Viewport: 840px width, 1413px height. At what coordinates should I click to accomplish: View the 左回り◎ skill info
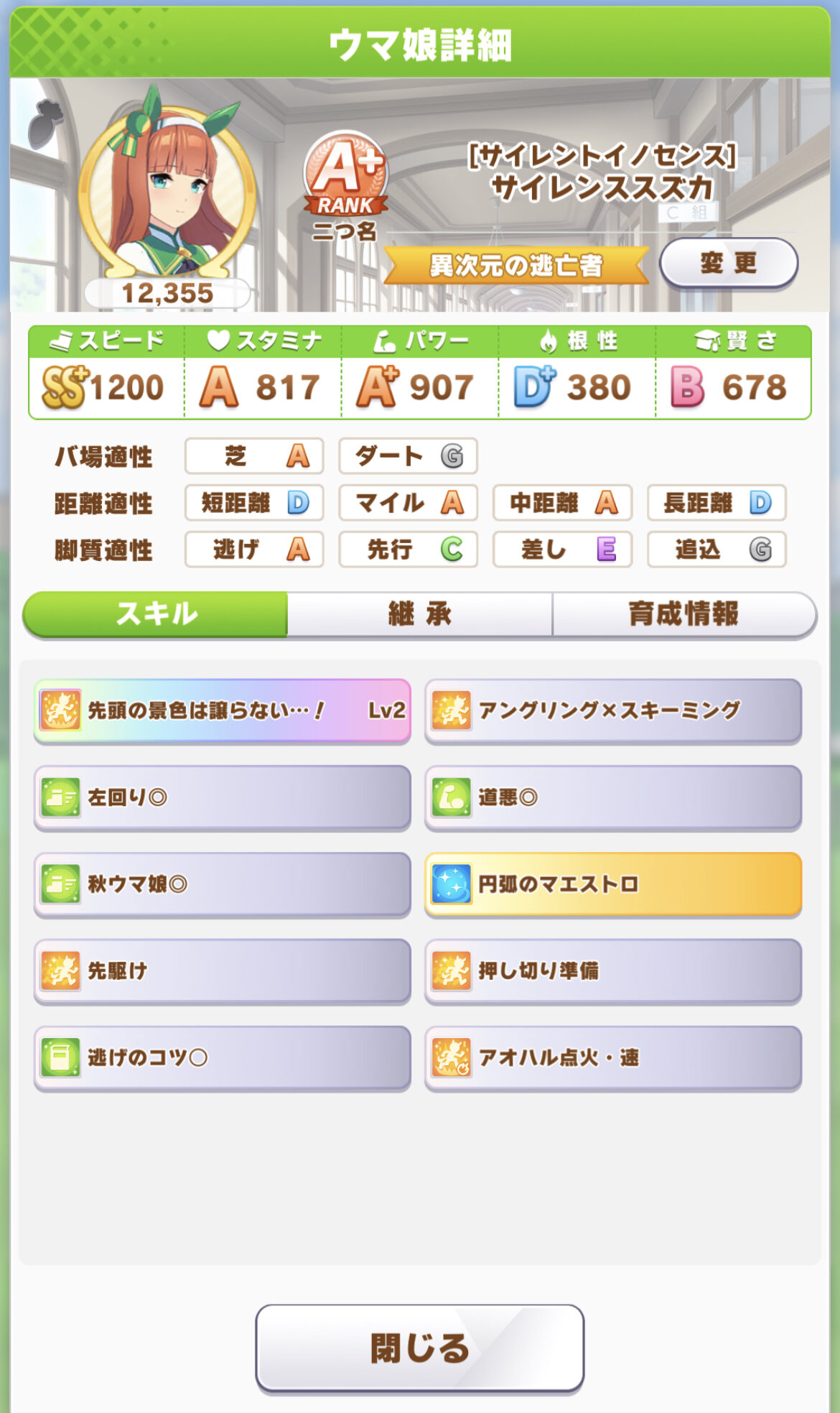pos(222,797)
